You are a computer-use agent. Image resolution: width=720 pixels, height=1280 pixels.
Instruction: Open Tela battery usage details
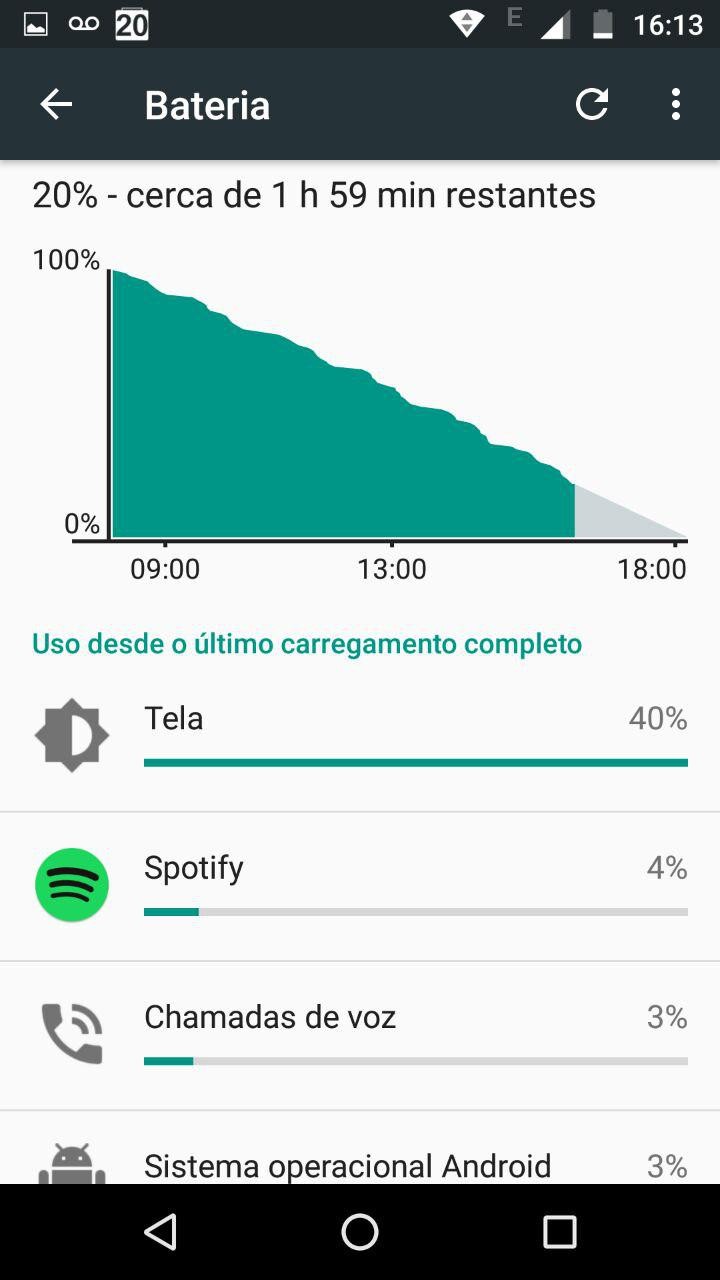click(x=360, y=738)
